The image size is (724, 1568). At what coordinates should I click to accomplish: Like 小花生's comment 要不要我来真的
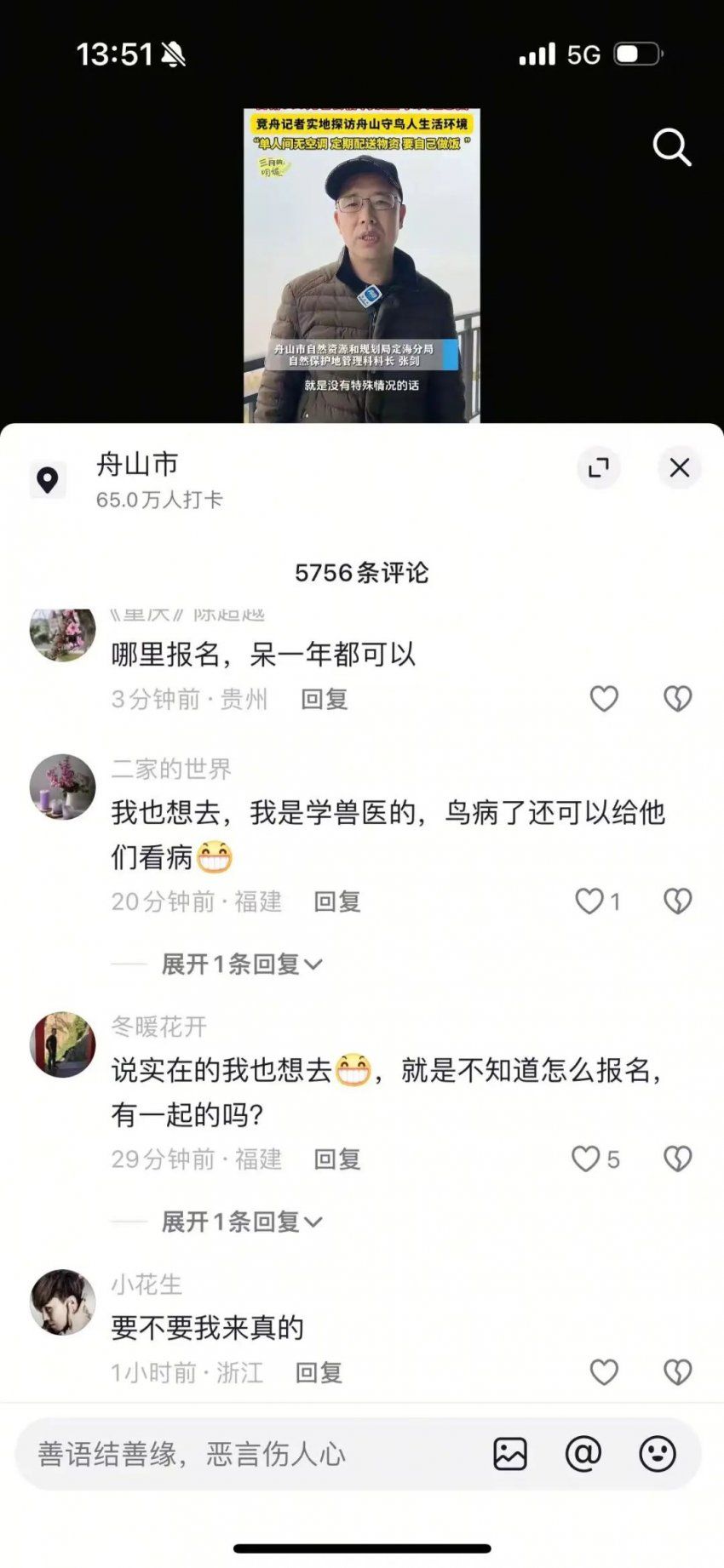604,1371
